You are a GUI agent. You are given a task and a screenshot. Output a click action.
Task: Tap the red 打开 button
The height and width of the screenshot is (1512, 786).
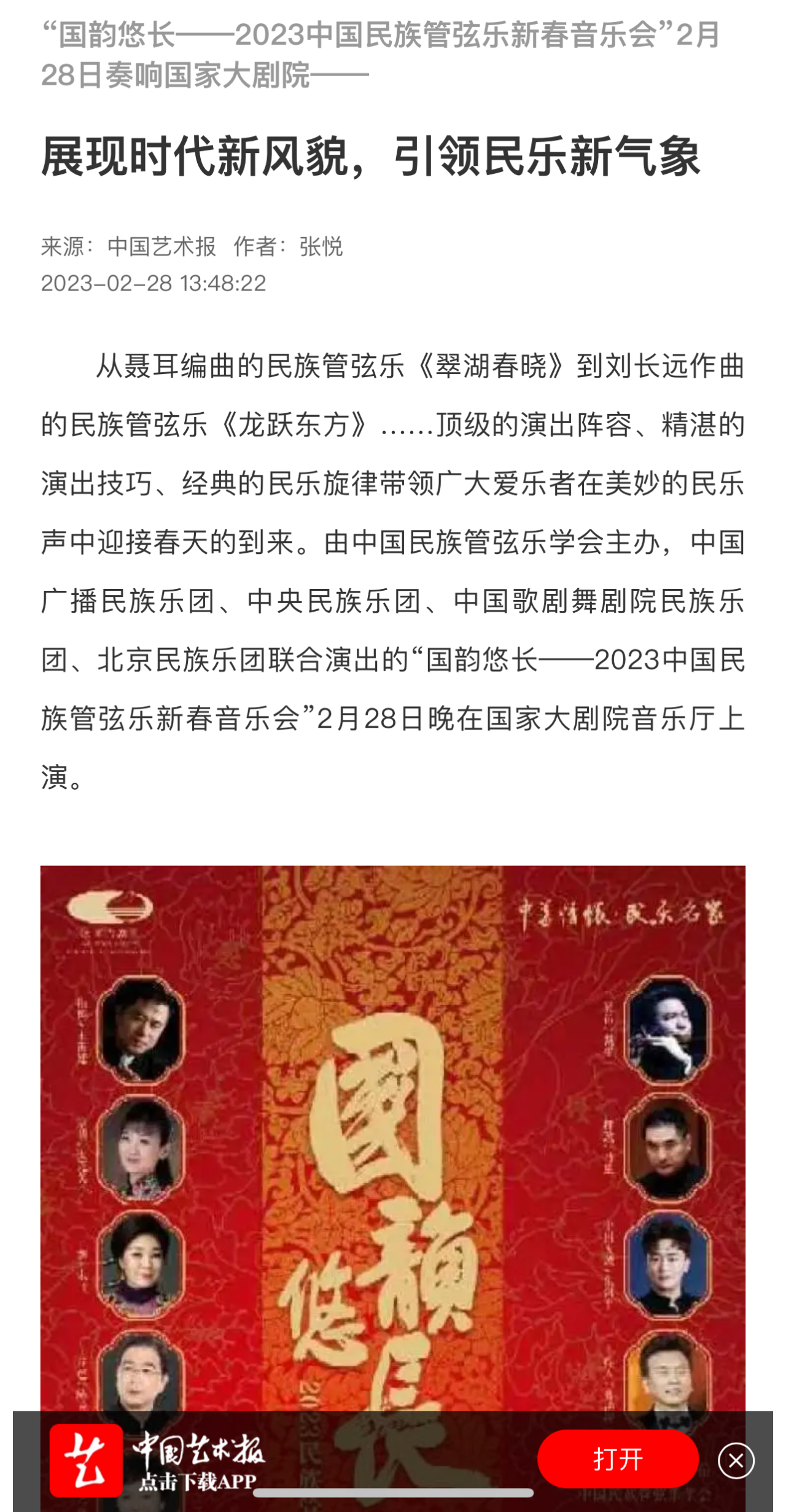click(618, 1459)
